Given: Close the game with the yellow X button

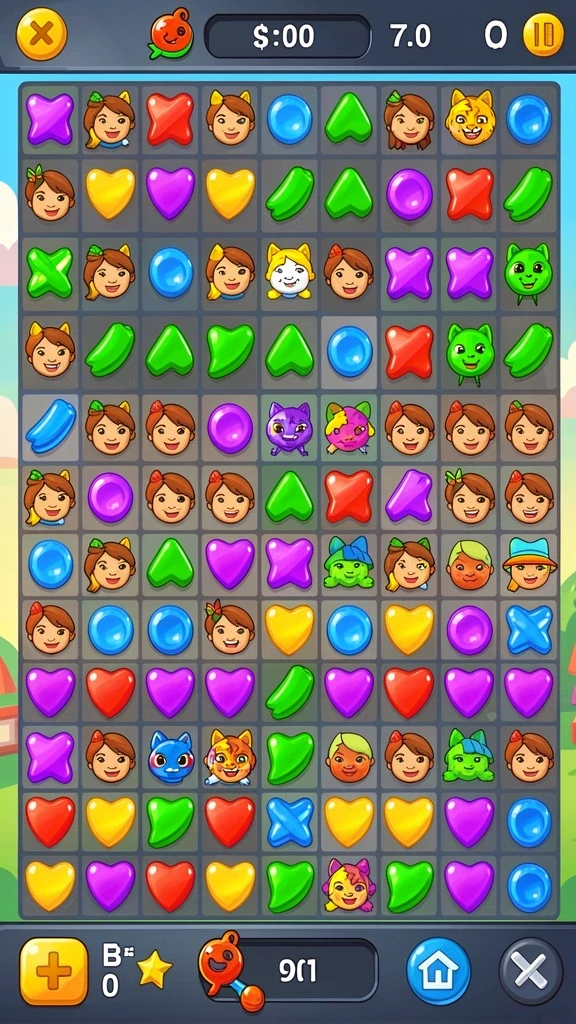Looking at the screenshot, I should pos(41,33).
